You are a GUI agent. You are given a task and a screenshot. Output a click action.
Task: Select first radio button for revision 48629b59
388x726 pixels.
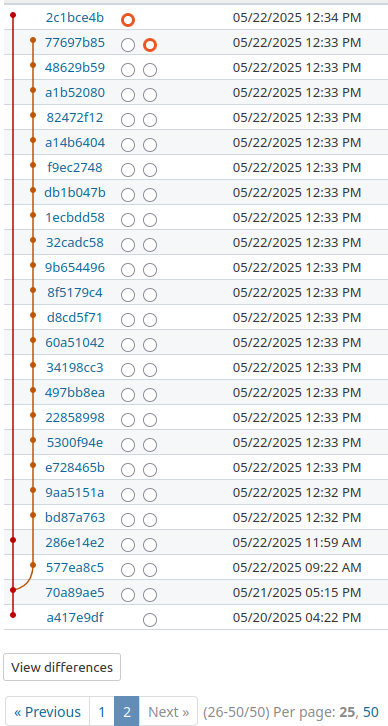tap(128, 70)
